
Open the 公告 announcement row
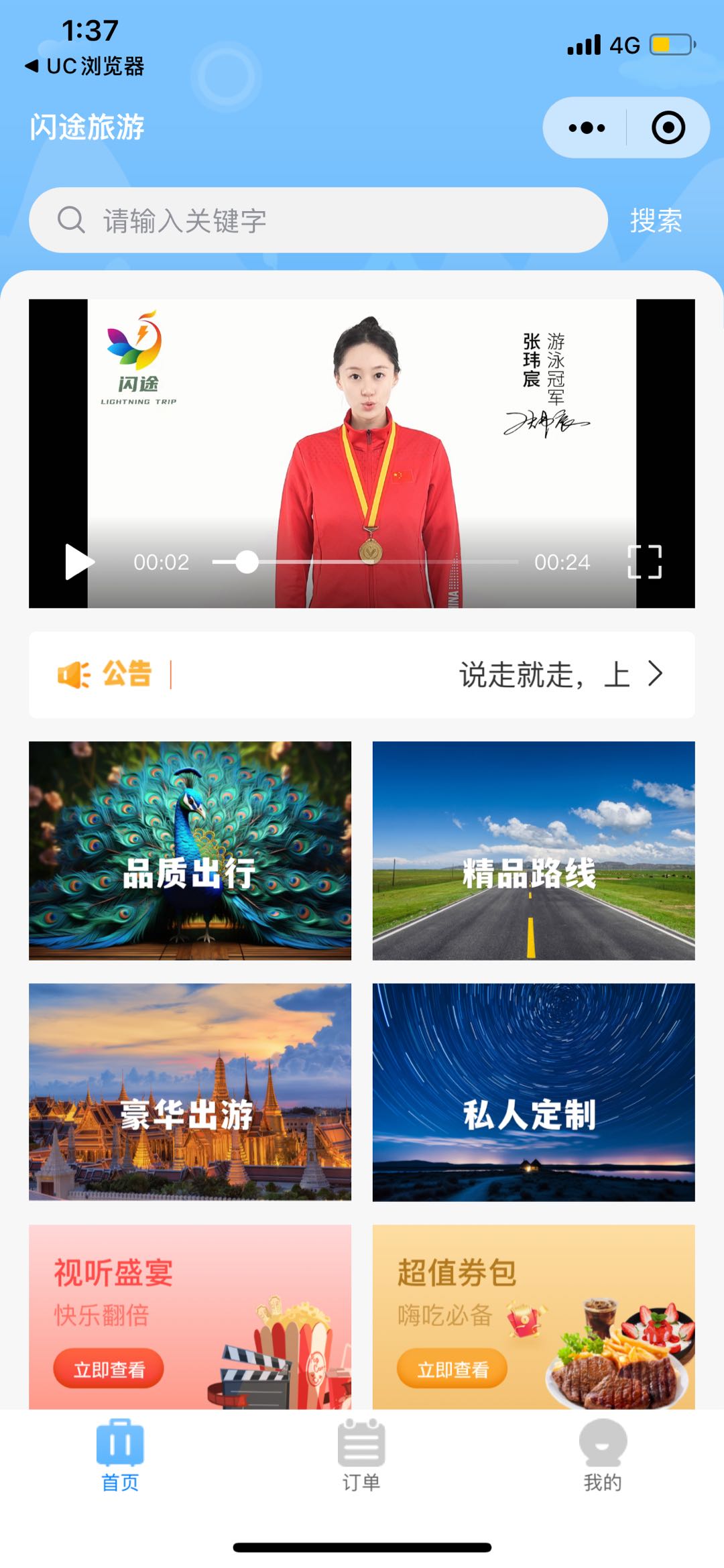tap(362, 674)
